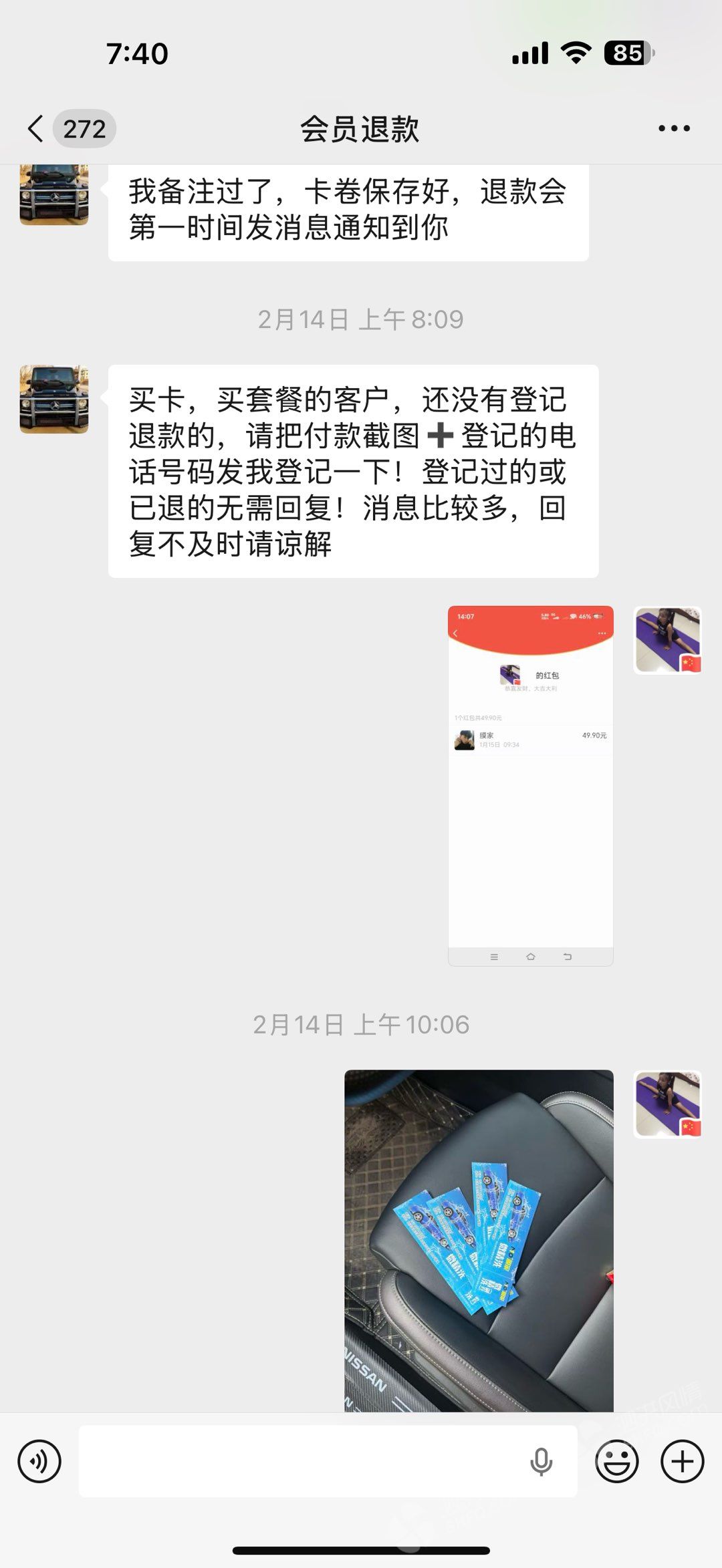Screen dimensions: 722x1568
Task: Open my avatar beside the red packet screenshot
Action: pyautogui.click(x=667, y=639)
